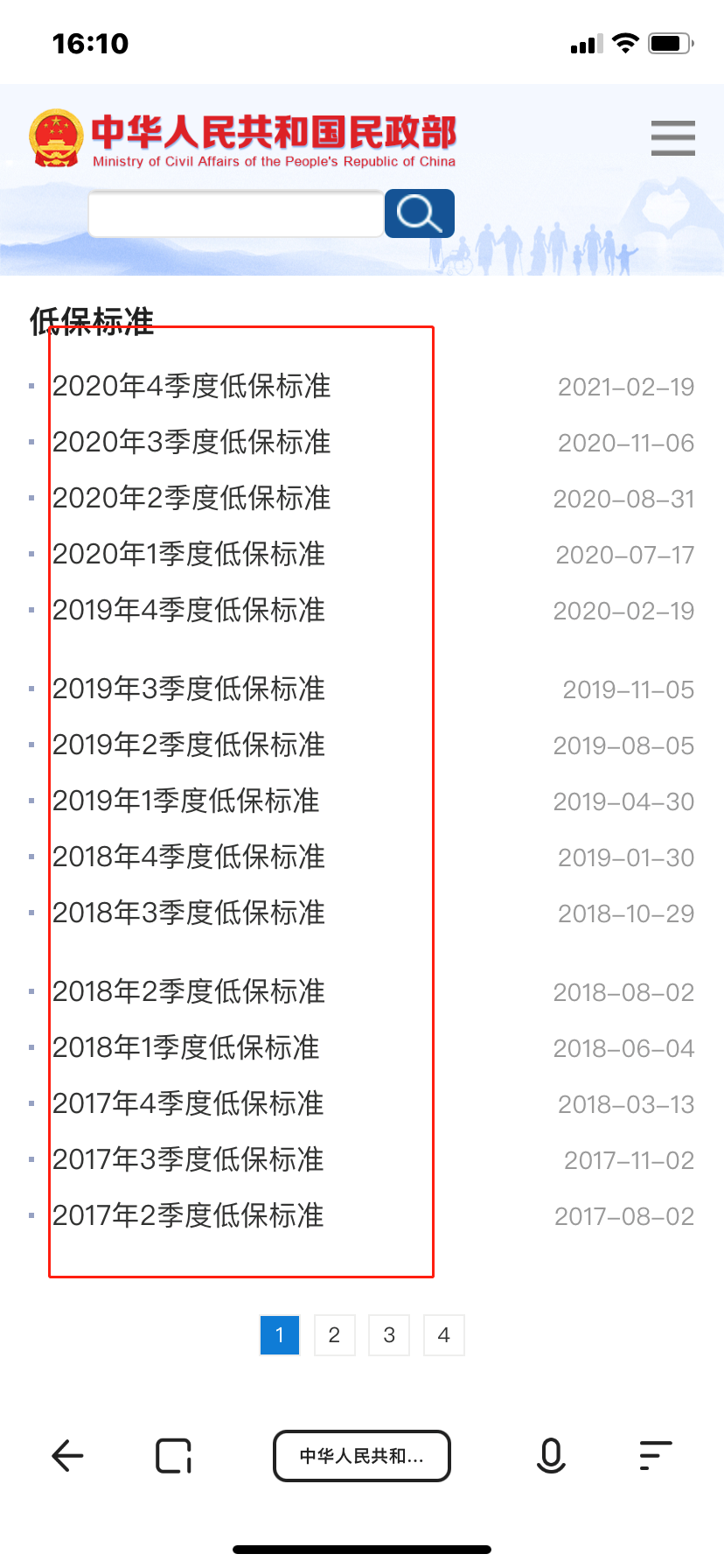Open 2020年3季度低保标准
Image resolution: width=724 pixels, height=1568 pixels.
coord(191,442)
